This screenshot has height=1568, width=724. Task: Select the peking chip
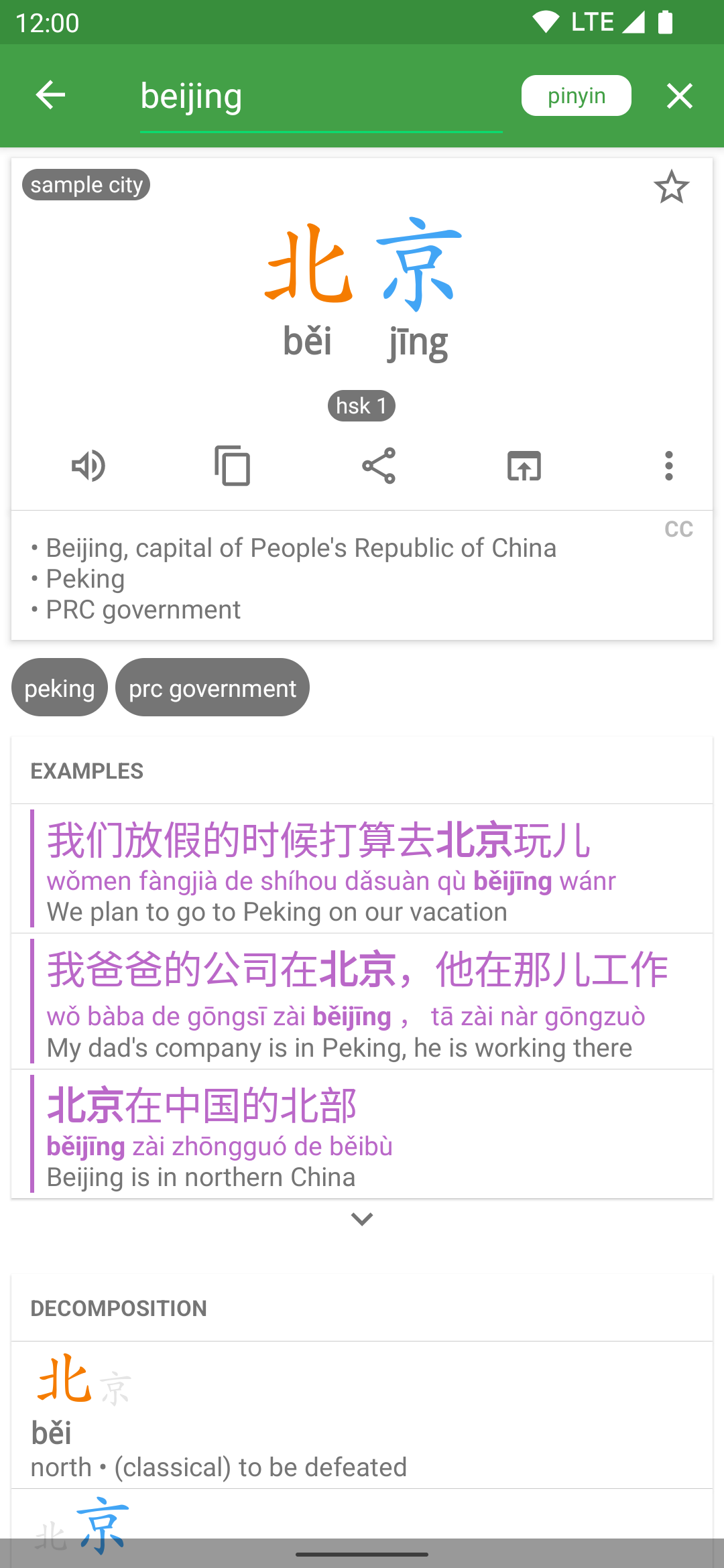(60, 688)
